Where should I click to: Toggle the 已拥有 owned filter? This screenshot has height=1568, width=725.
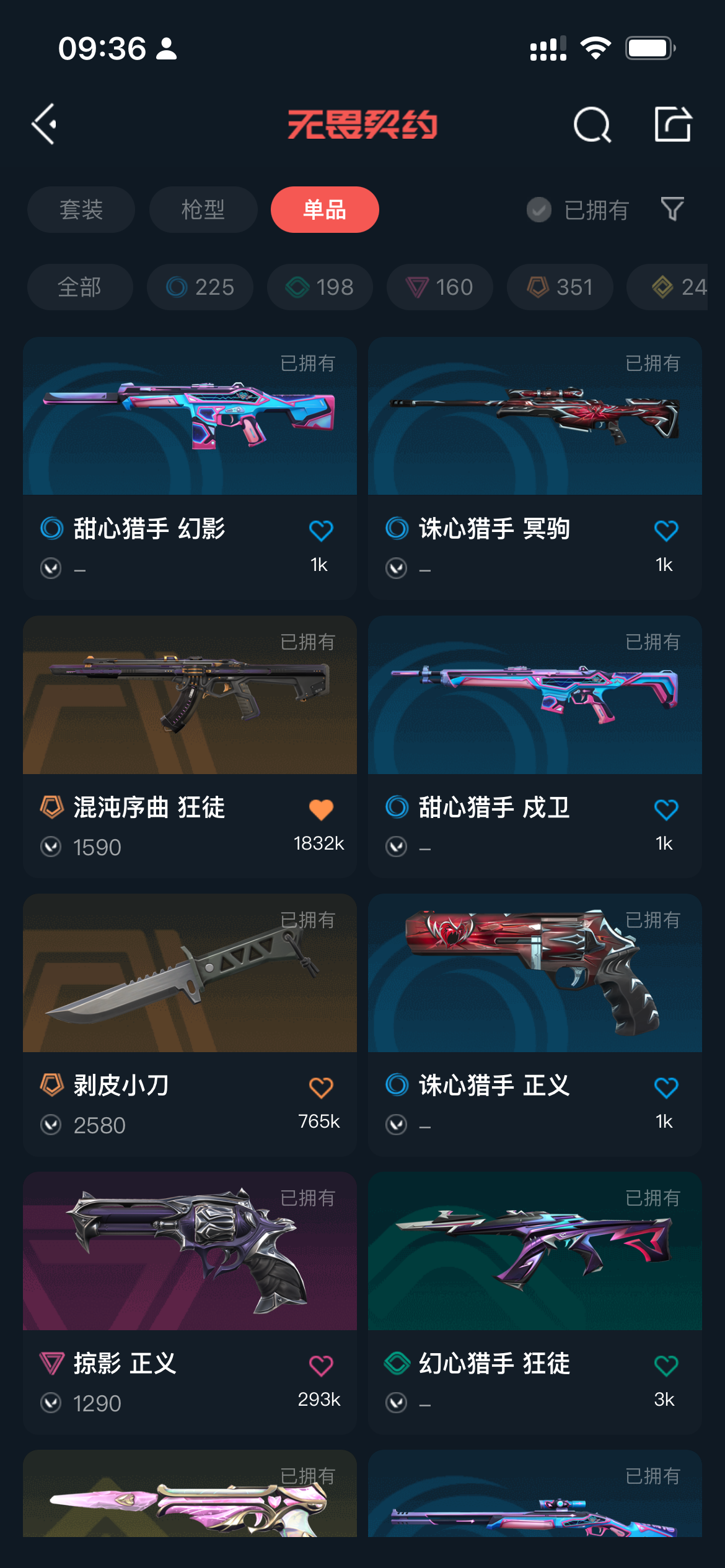tap(578, 210)
